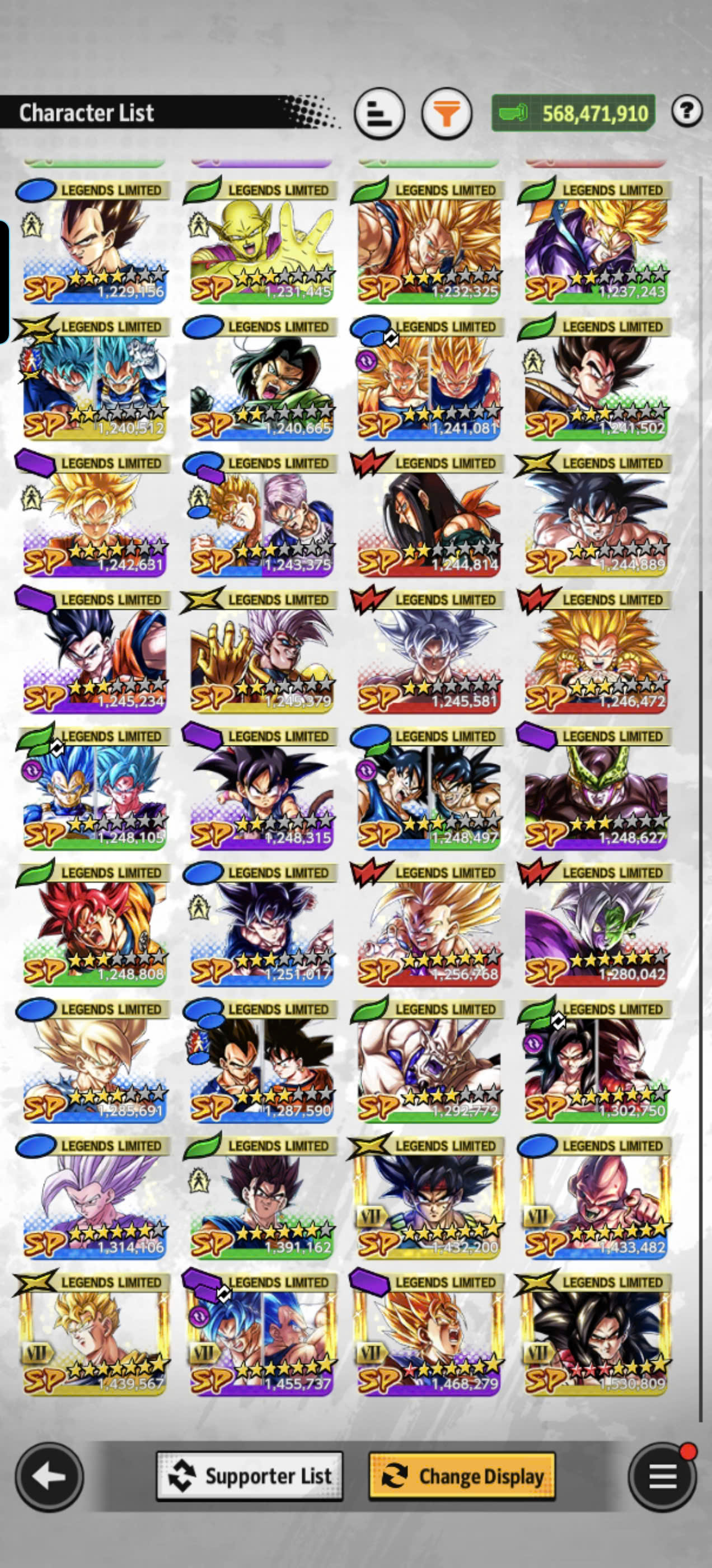Open the orange filter funnel
This screenshot has height=1568, width=712.
click(447, 113)
